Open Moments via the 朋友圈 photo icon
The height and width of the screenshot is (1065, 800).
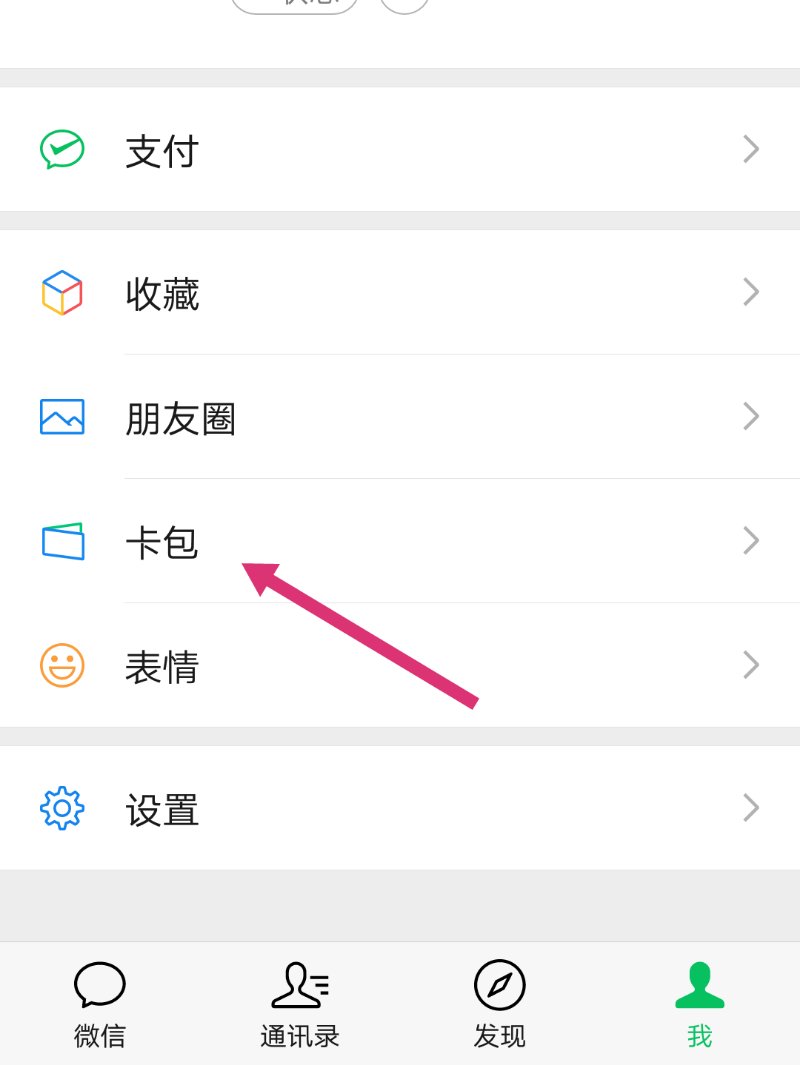62,417
